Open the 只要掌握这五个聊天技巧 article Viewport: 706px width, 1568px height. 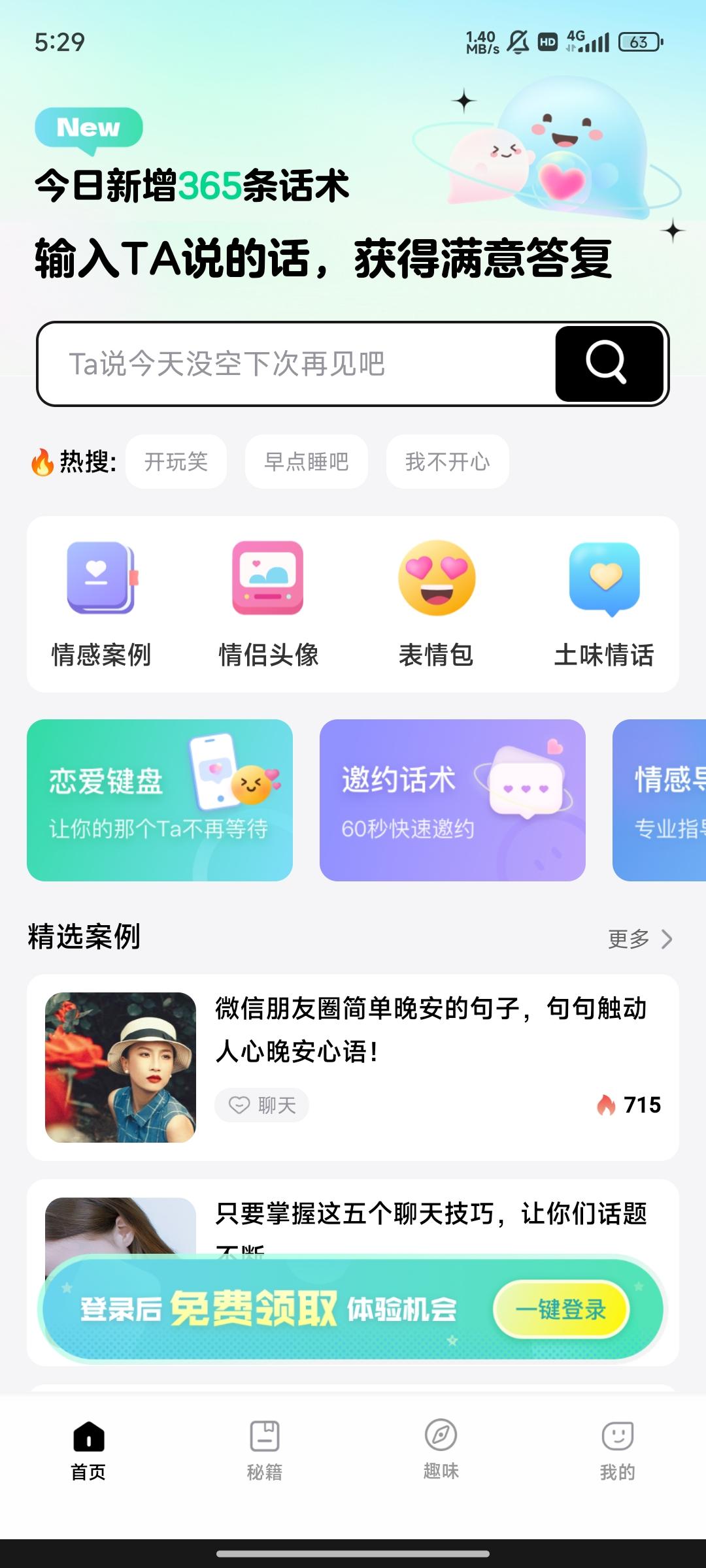431,1215
